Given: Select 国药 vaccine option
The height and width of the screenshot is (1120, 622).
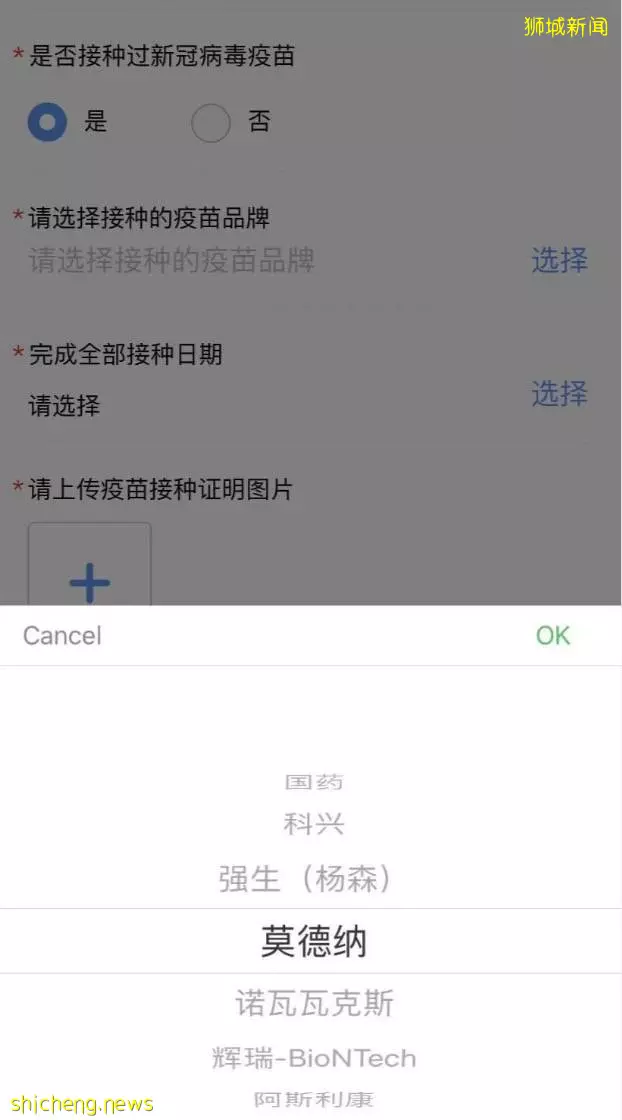Looking at the screenshot, I should point(313,781).
